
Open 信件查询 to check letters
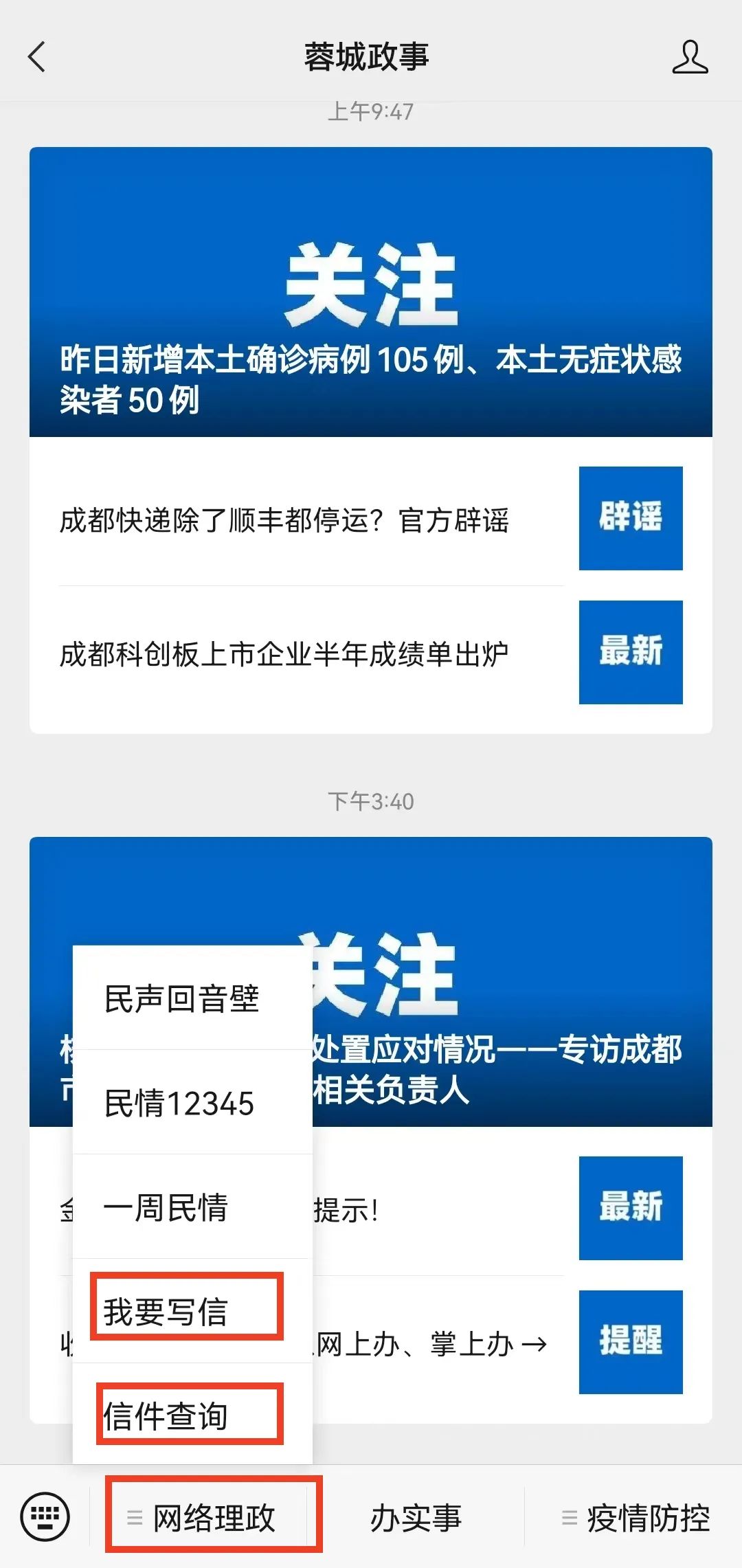pos(166,1416)
